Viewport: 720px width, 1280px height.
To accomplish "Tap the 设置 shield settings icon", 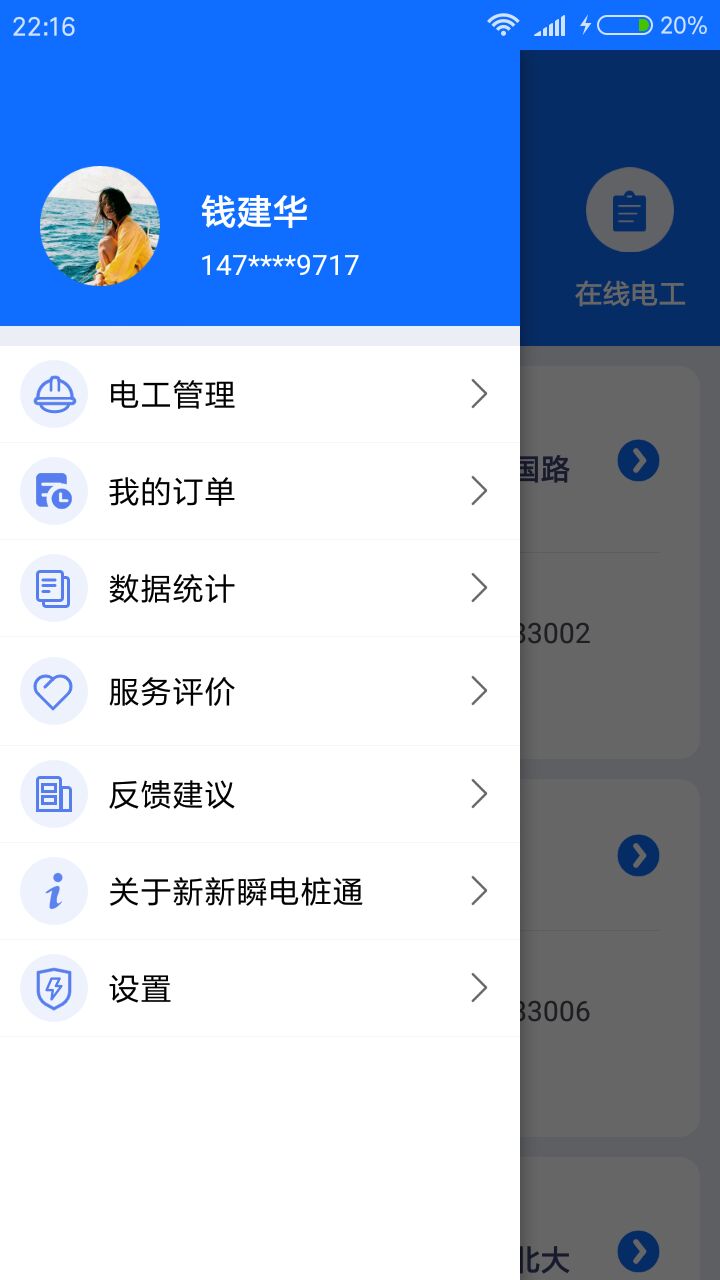I will tap(54, 988).
